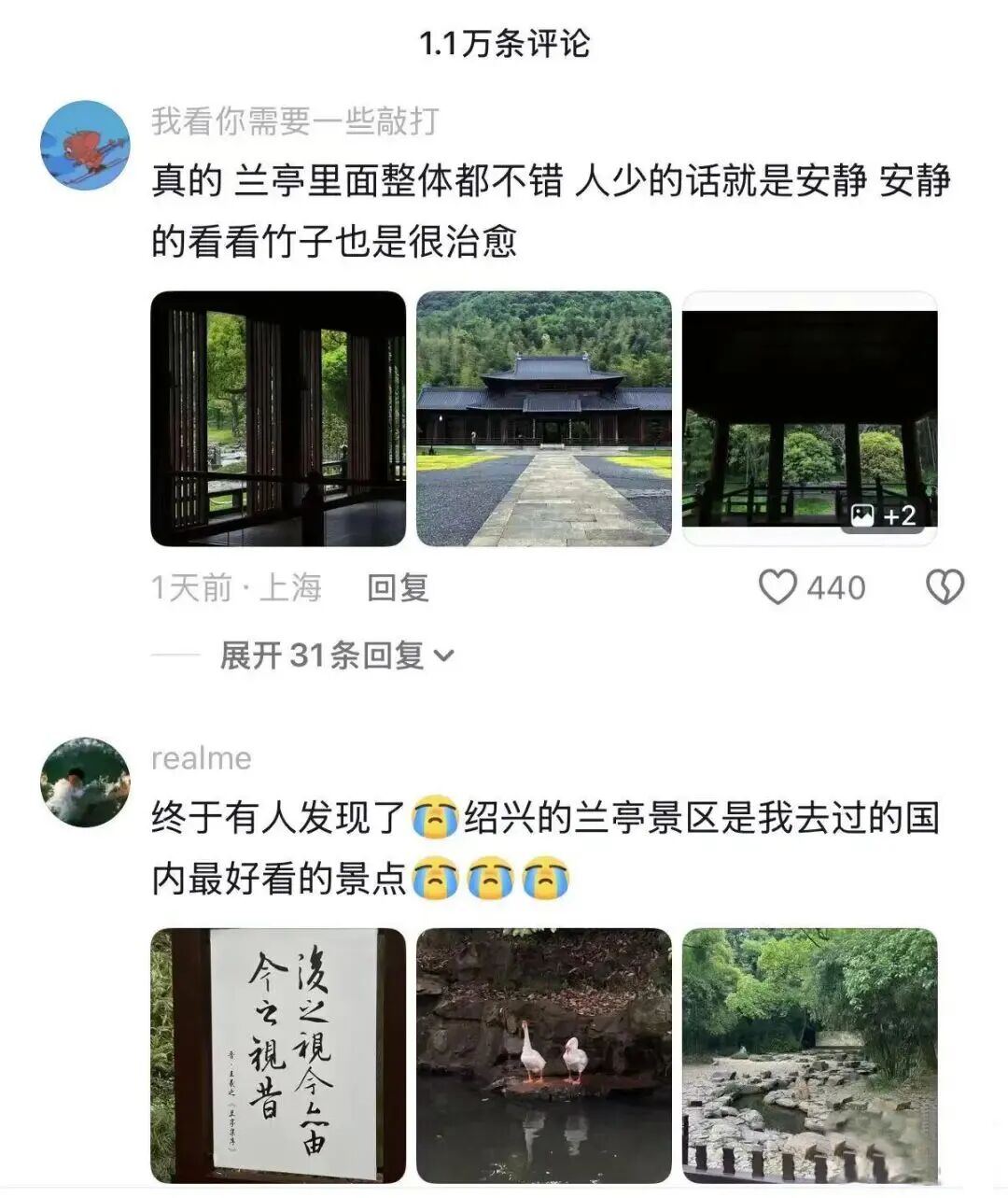Open realme's profile avatar
Viewport: 1008px width, 1198px height.
(85, 782)
